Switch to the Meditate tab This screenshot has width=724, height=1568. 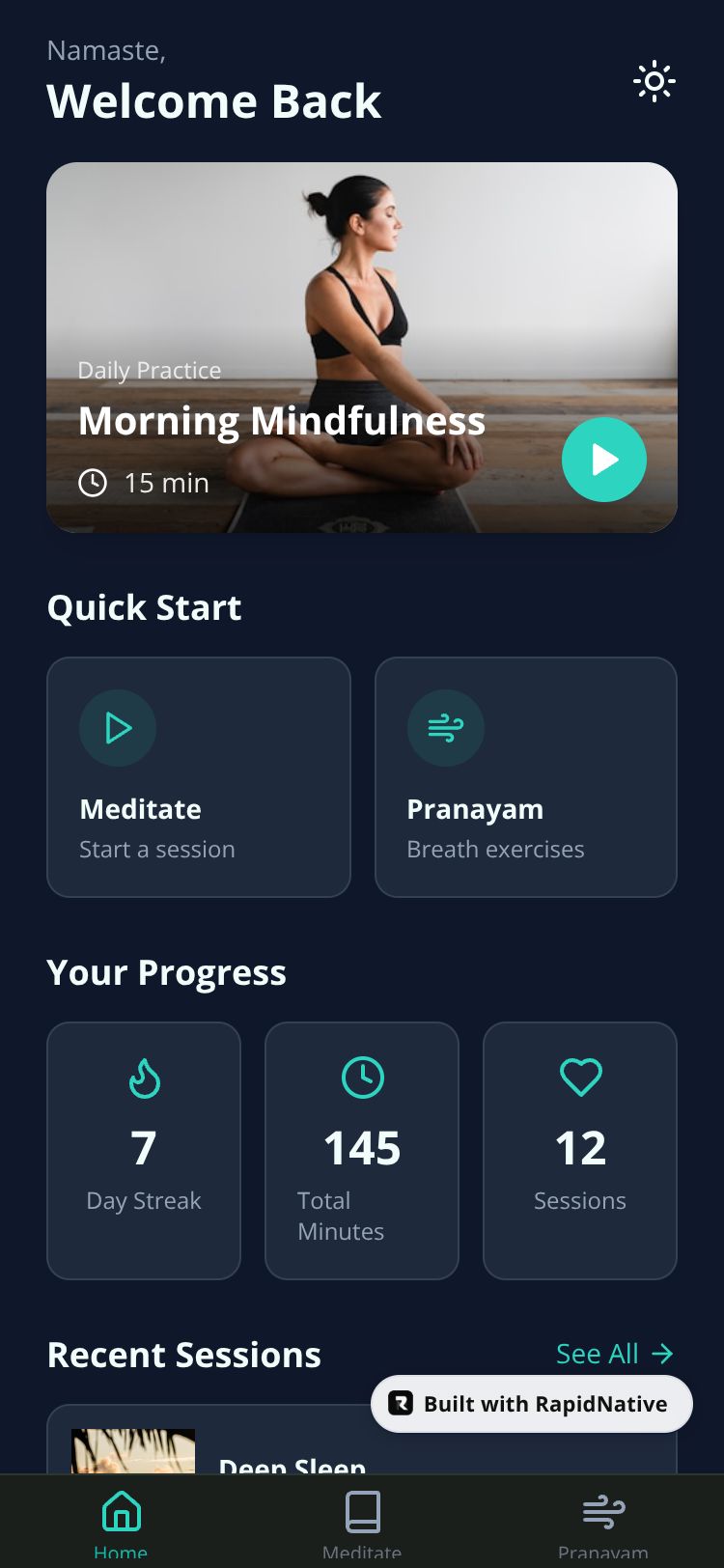tap(362, 1521)
